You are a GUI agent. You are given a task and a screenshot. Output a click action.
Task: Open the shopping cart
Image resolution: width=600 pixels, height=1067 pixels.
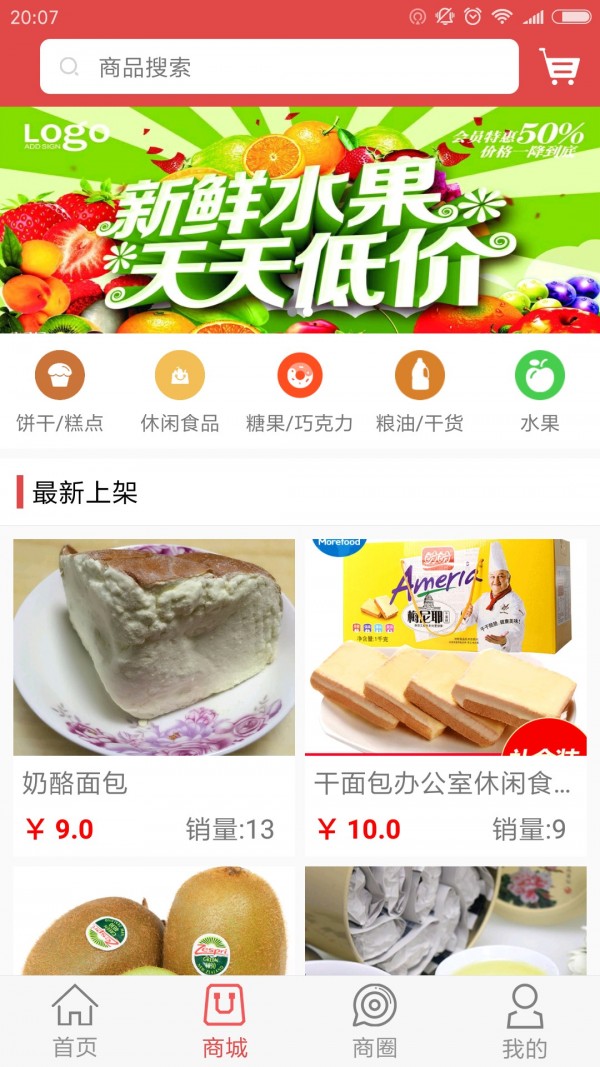point(559,67)
